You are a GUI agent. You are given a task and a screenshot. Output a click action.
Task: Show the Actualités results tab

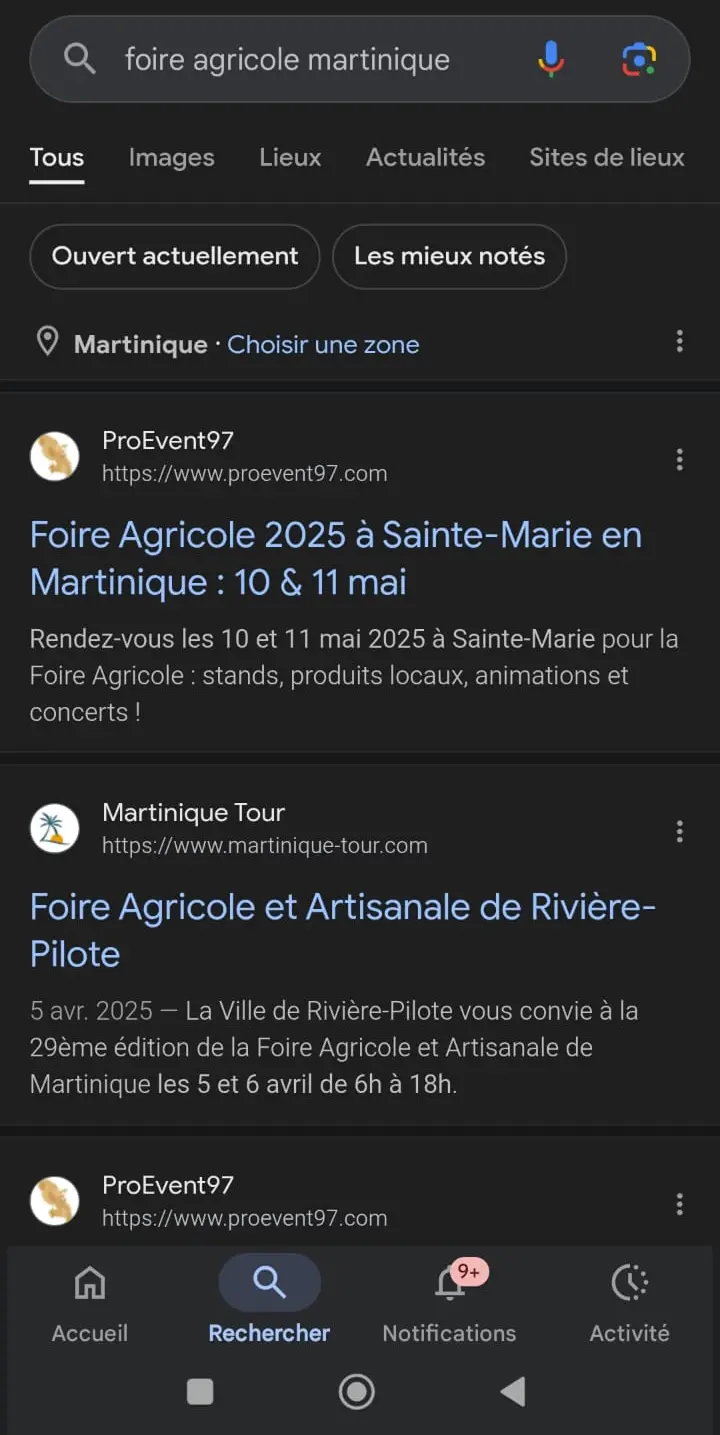[425, 157]
